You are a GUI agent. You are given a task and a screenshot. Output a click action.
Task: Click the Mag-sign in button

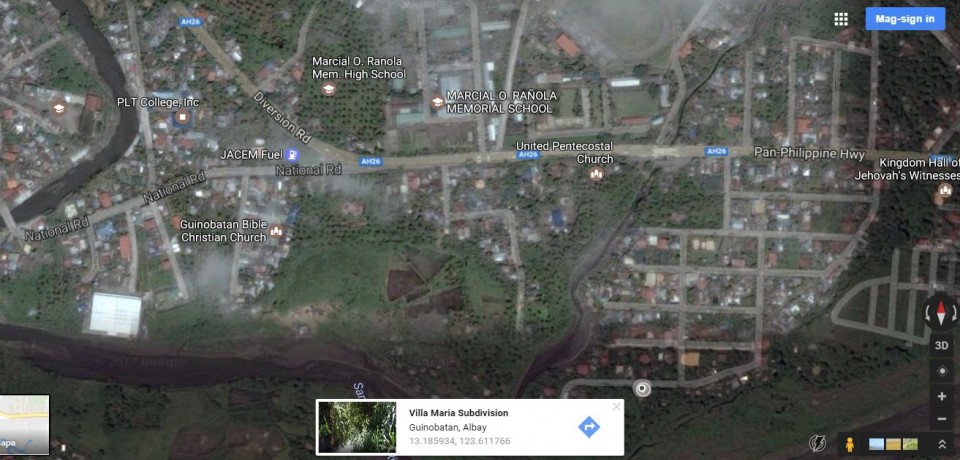click(904, 19)
